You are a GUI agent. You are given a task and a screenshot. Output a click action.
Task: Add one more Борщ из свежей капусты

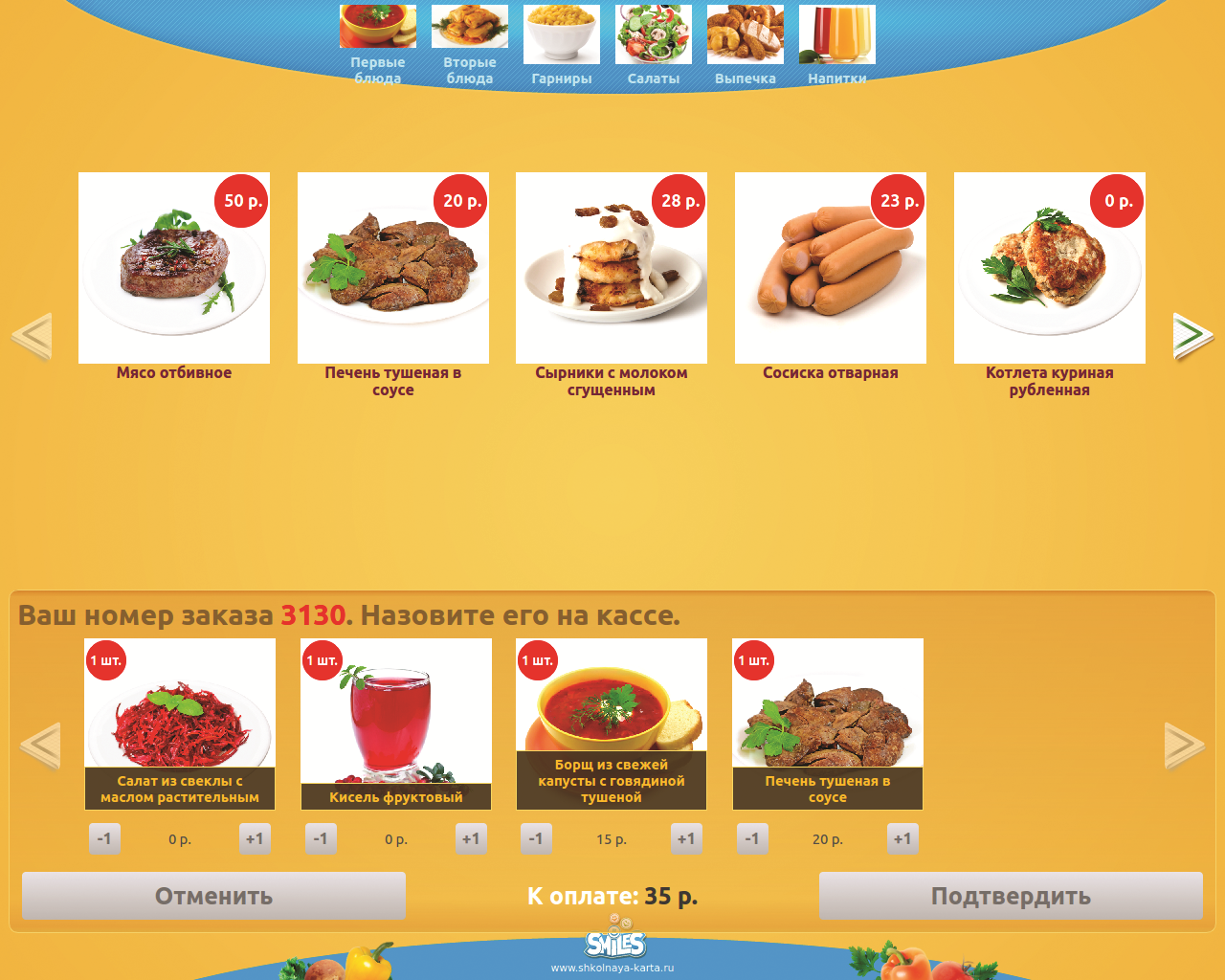pyautogui.click(x=686, y=839)
